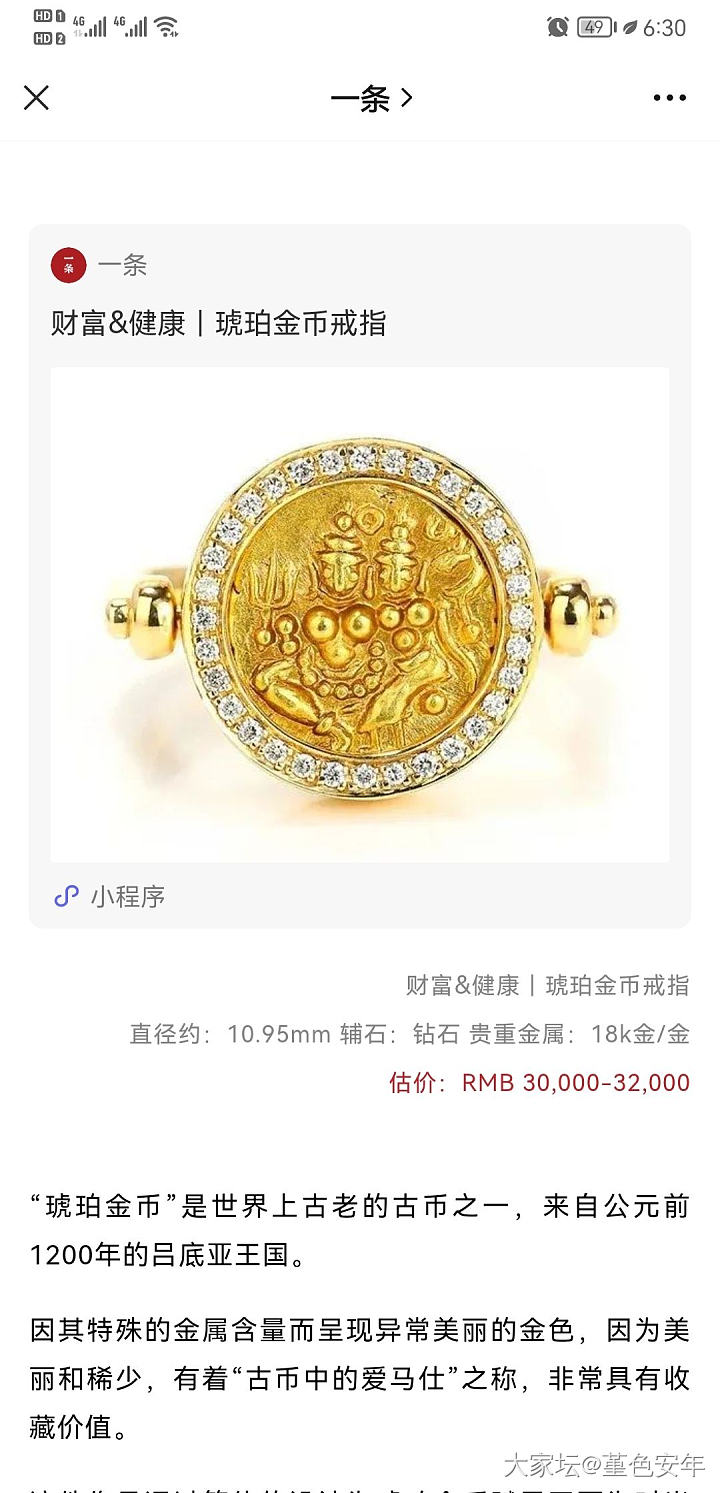Screen dimensions: 720x1493
Task: Open the 琥珀金币戒指 mini program card
Action: (x=359, y=613)
